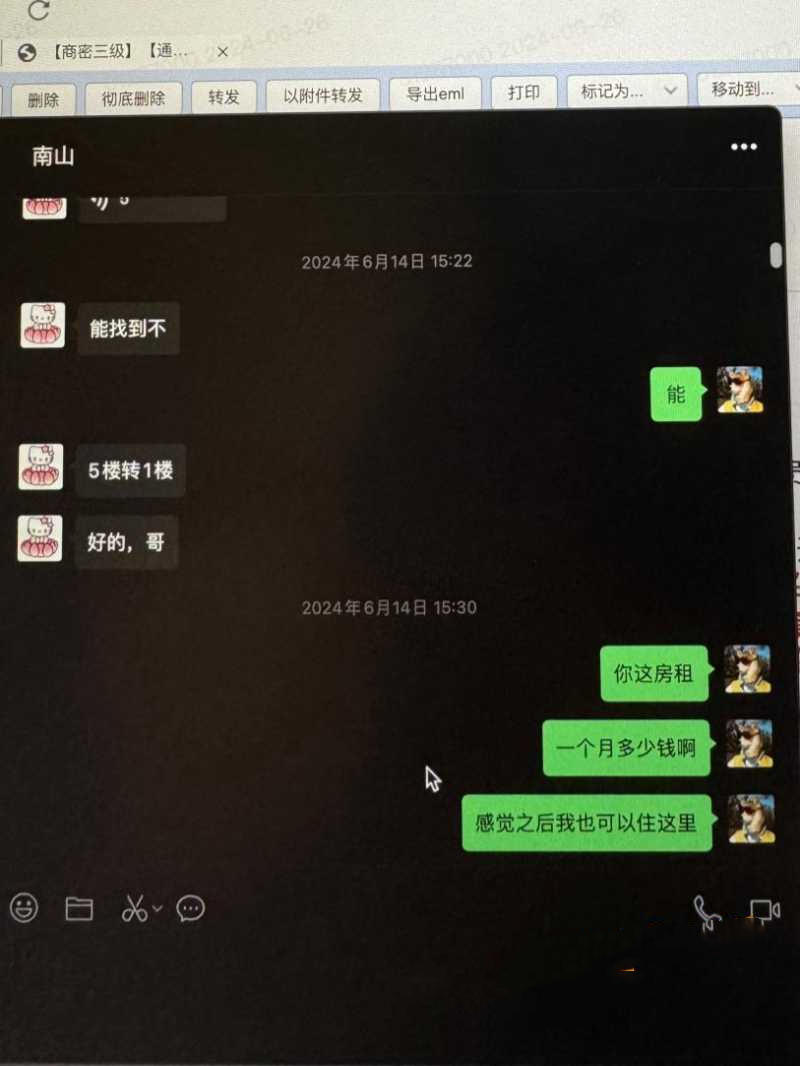Viewport: 800px width, 1066px height.
Task: Click the 以附件转发 toolbar item
Action: pos(323,93)
